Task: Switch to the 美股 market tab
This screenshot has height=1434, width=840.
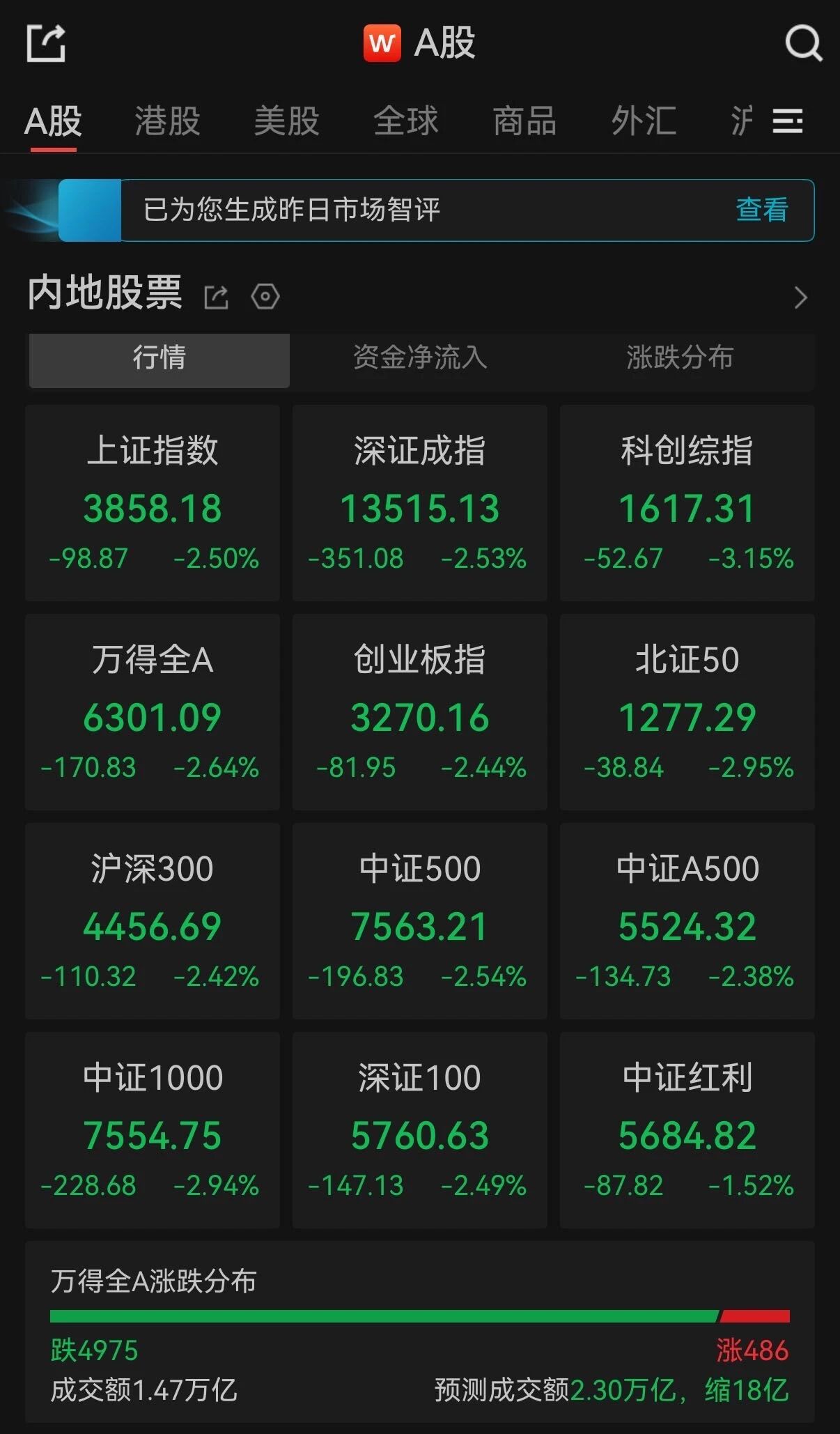Action: tap(288, 122)
